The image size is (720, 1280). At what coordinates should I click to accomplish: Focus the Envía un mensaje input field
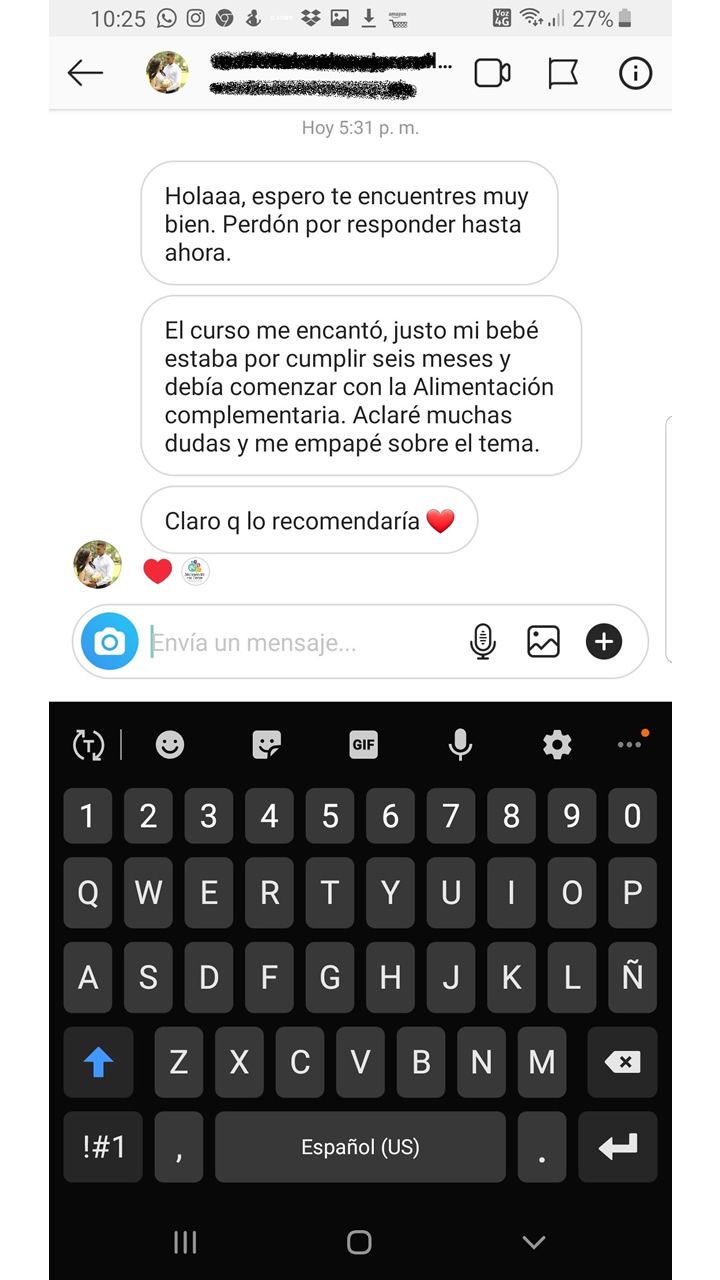[300, 641]
